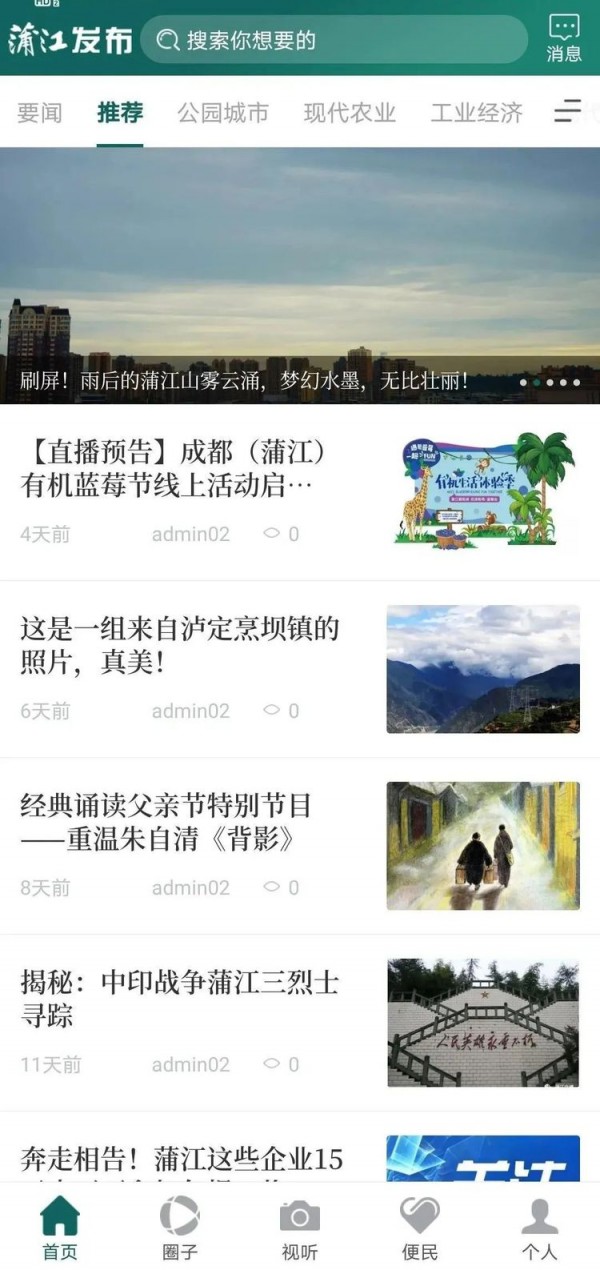Open the banner about 蒲江山雾云涌

[300, 275]
